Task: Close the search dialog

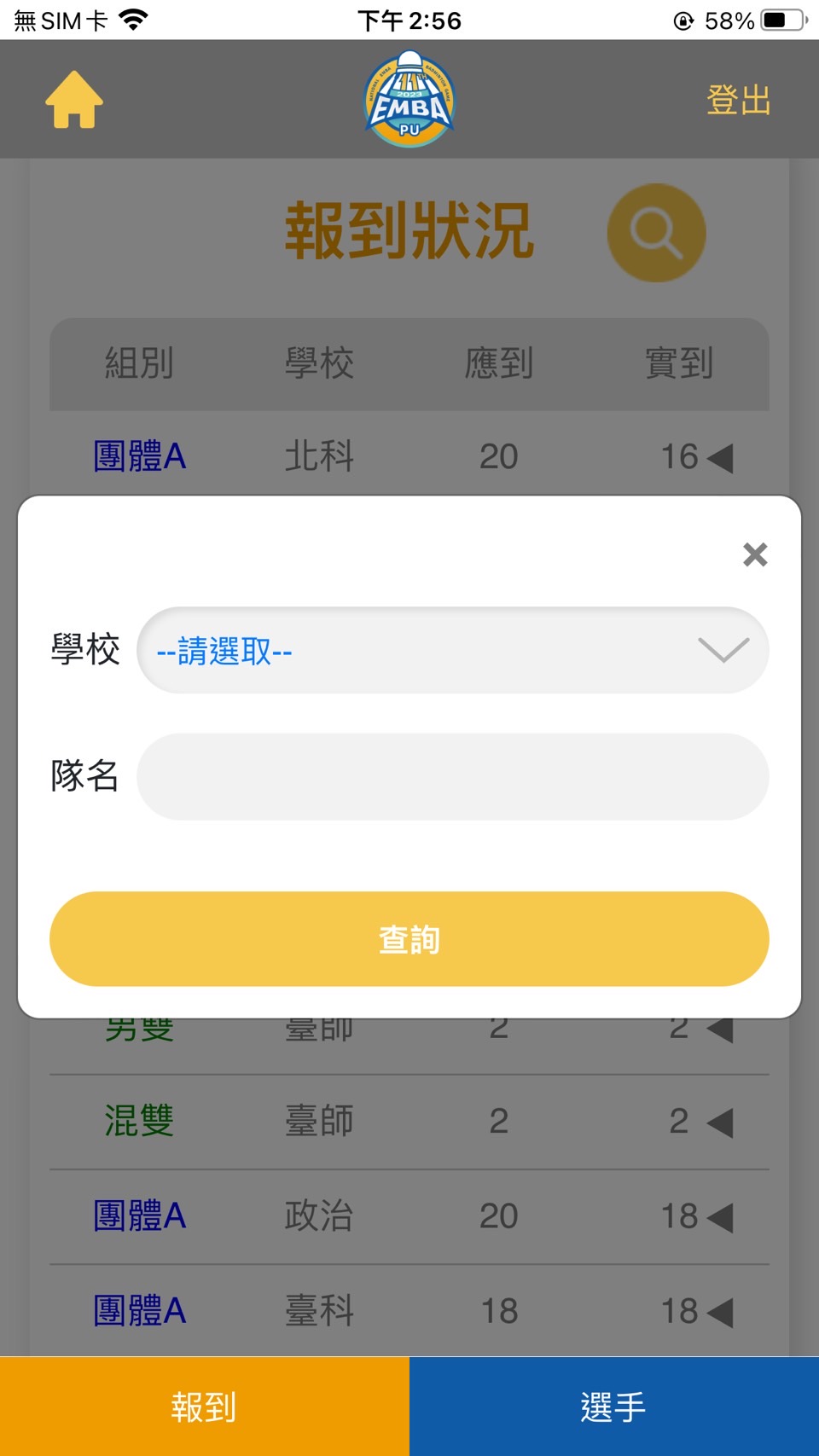Action: point(755,554)
